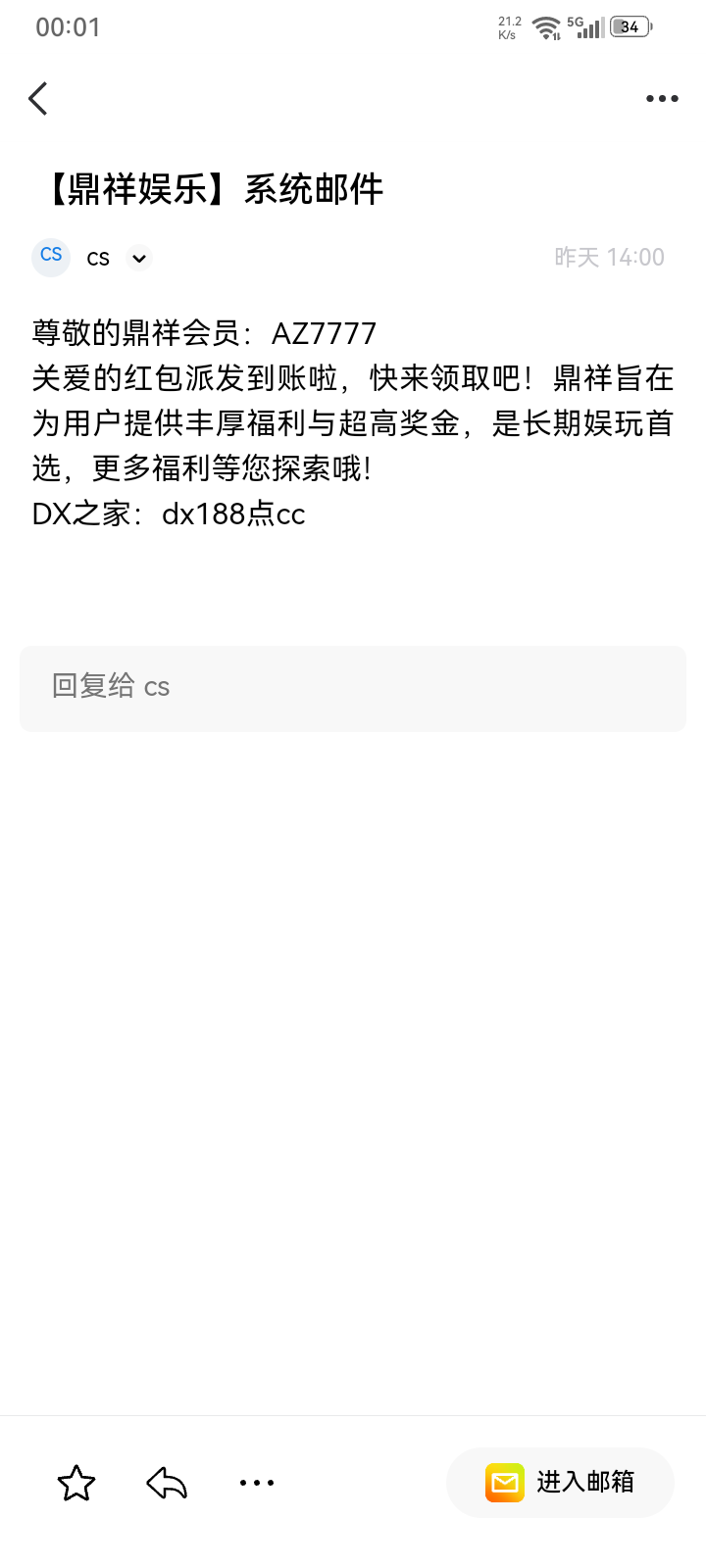The image size is (706, 1568).
Task: Reply using the bottom arrow icon
Action: click(x=167, y=1483)
